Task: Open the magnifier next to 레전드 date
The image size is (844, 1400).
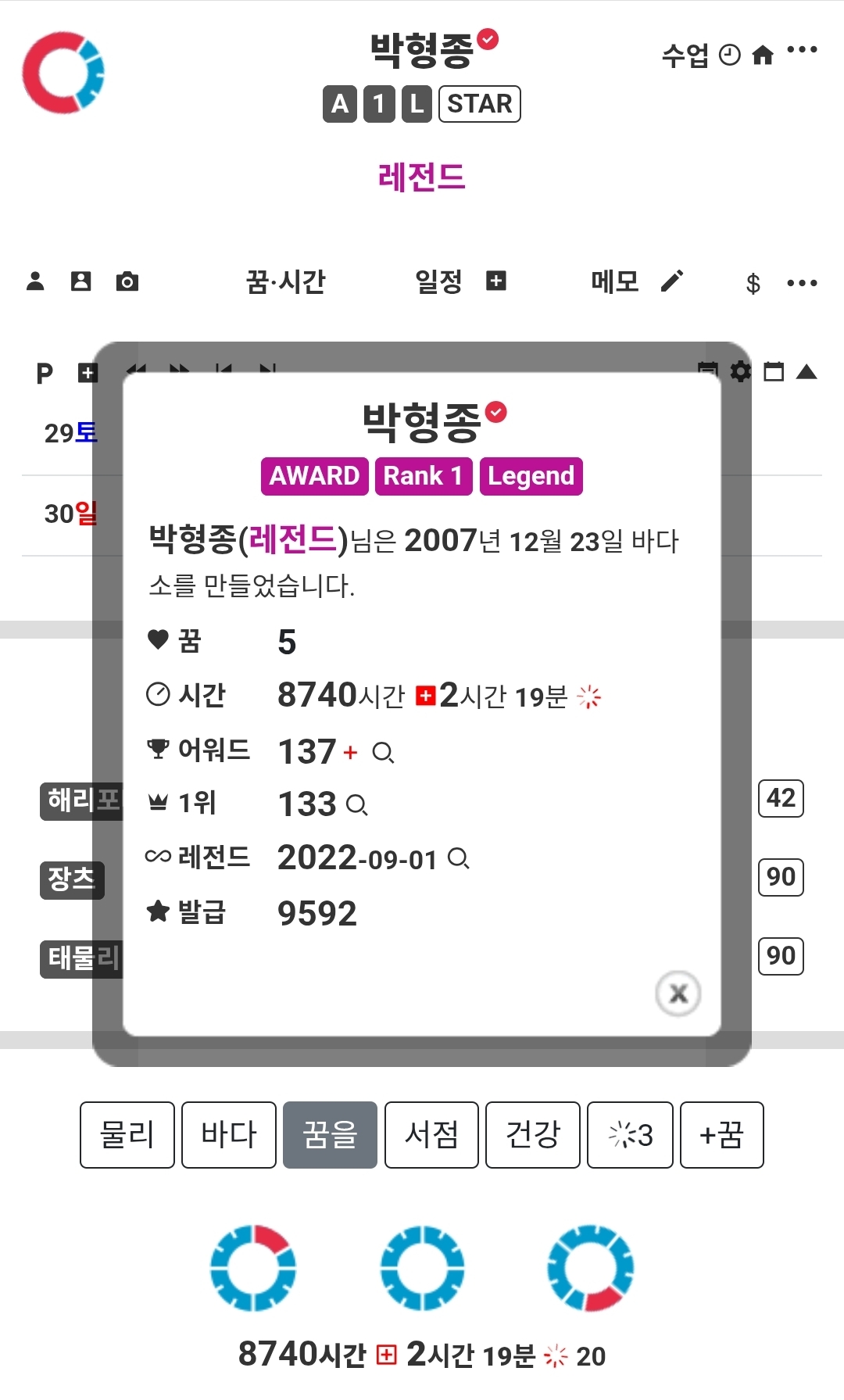Action: click(459, 858)
